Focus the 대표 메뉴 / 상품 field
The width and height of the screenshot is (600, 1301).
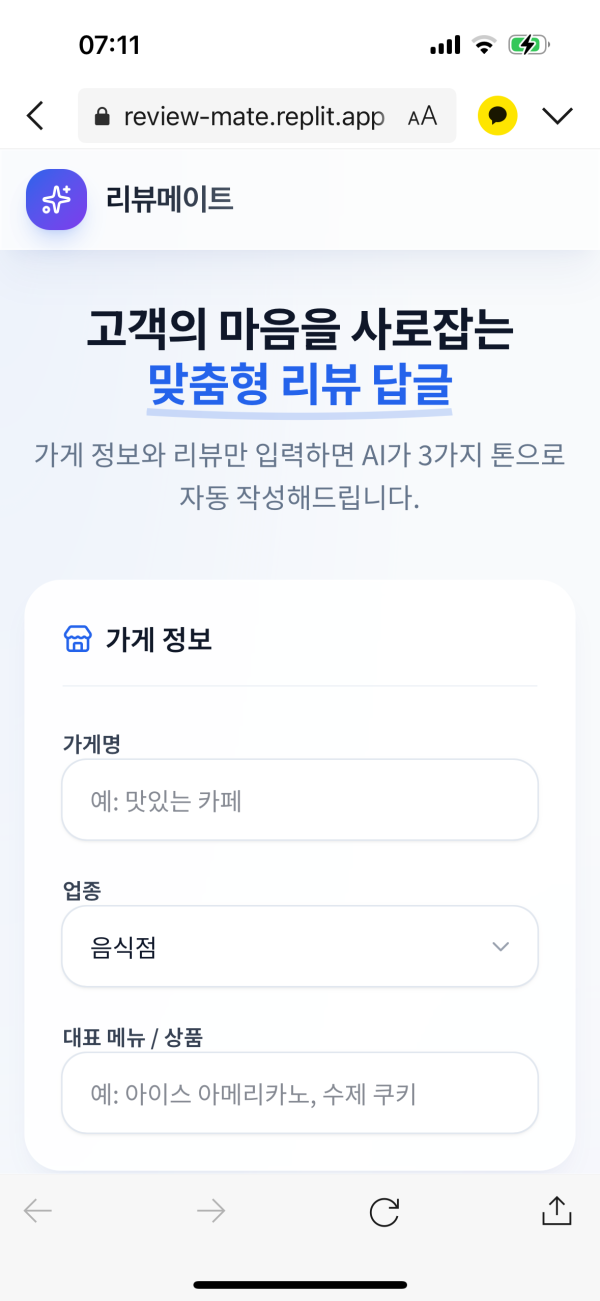(x=300, y=1093)
